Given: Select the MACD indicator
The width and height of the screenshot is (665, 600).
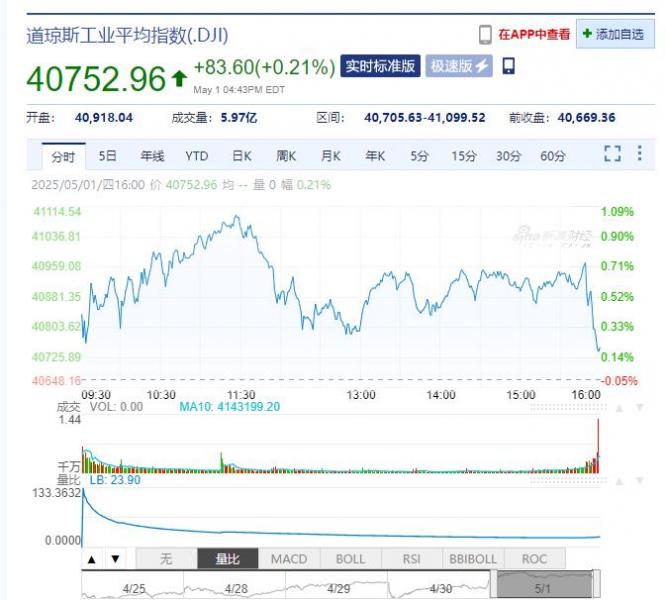Looking at the screenshot, I should [289, 559].
